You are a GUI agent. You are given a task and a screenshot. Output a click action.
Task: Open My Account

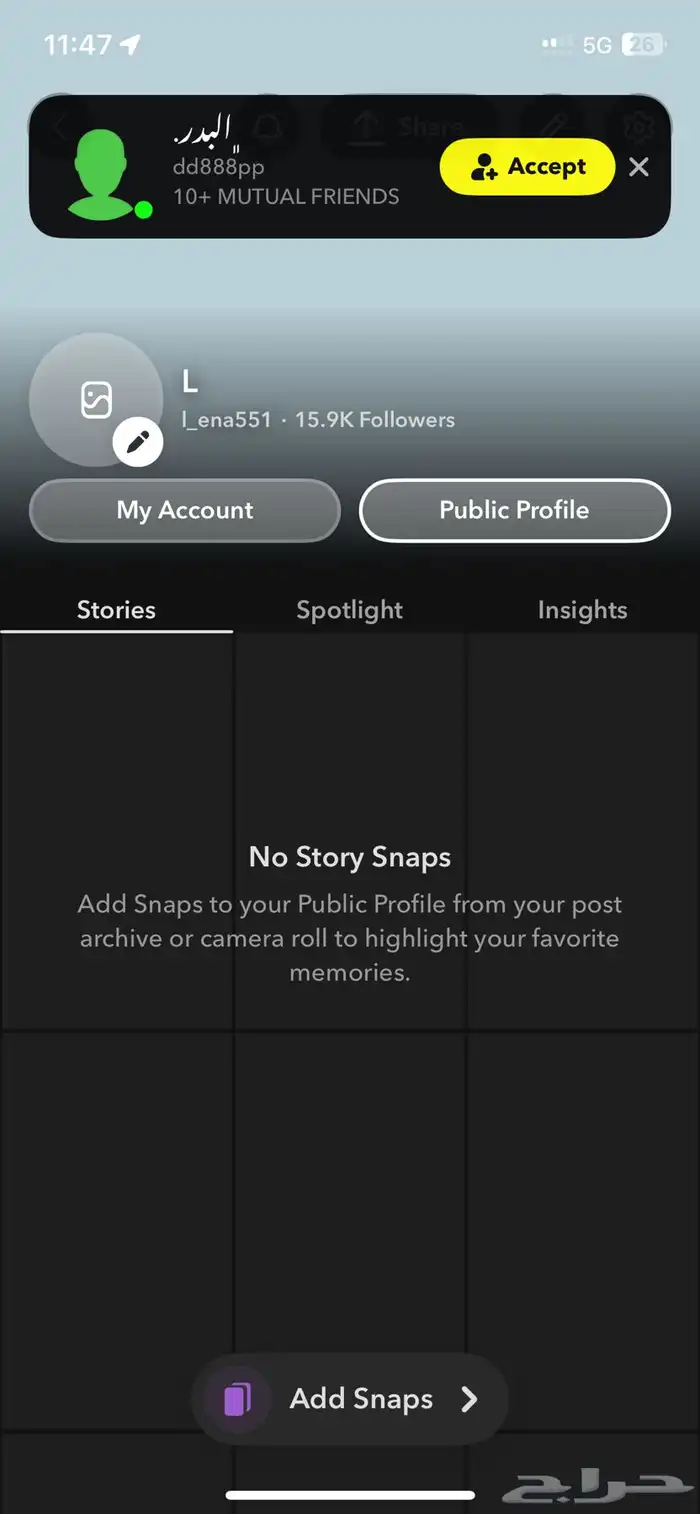(x=185, y=510)
